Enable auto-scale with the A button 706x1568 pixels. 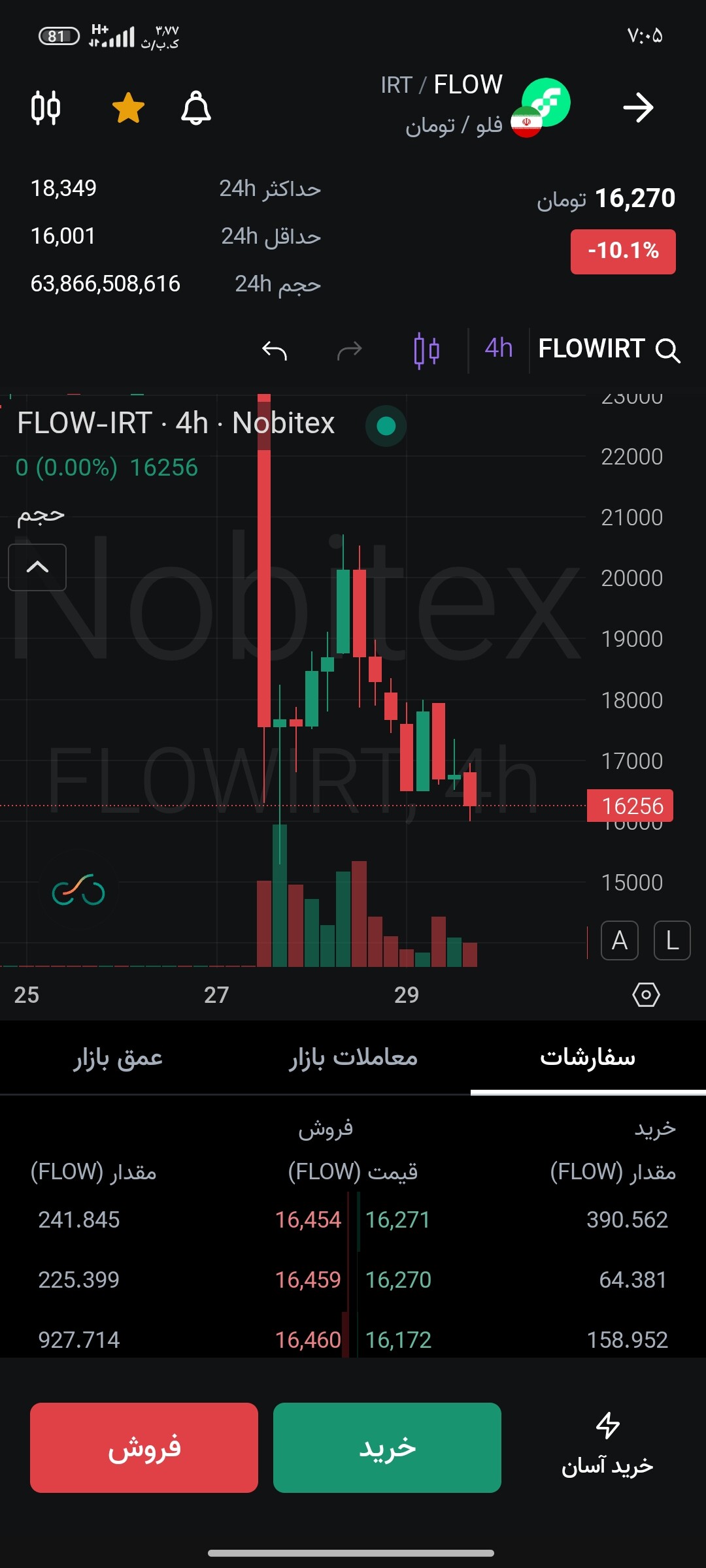[x=619, y=941]
